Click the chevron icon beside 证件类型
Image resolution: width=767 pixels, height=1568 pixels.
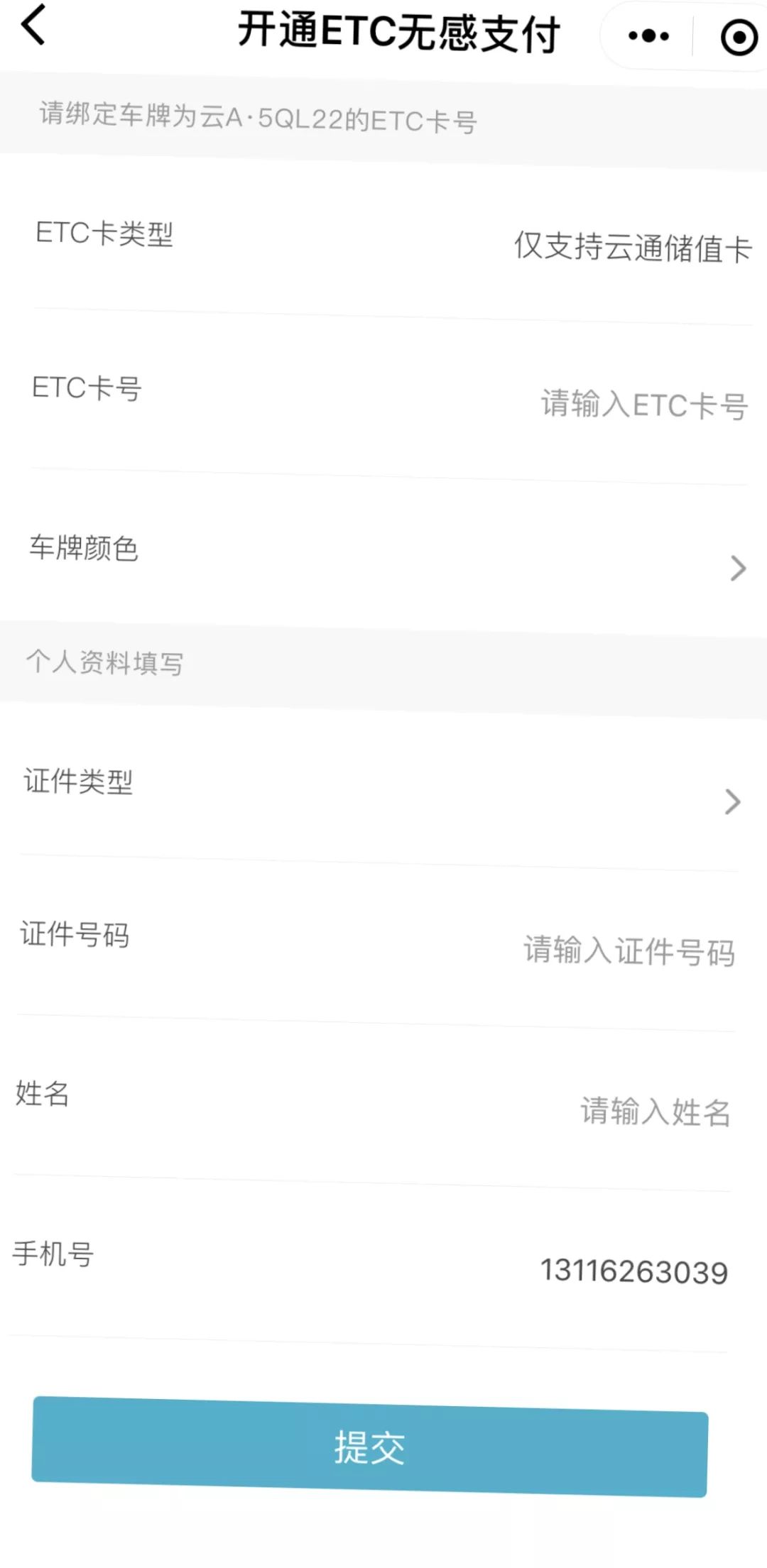coord(731,802)
